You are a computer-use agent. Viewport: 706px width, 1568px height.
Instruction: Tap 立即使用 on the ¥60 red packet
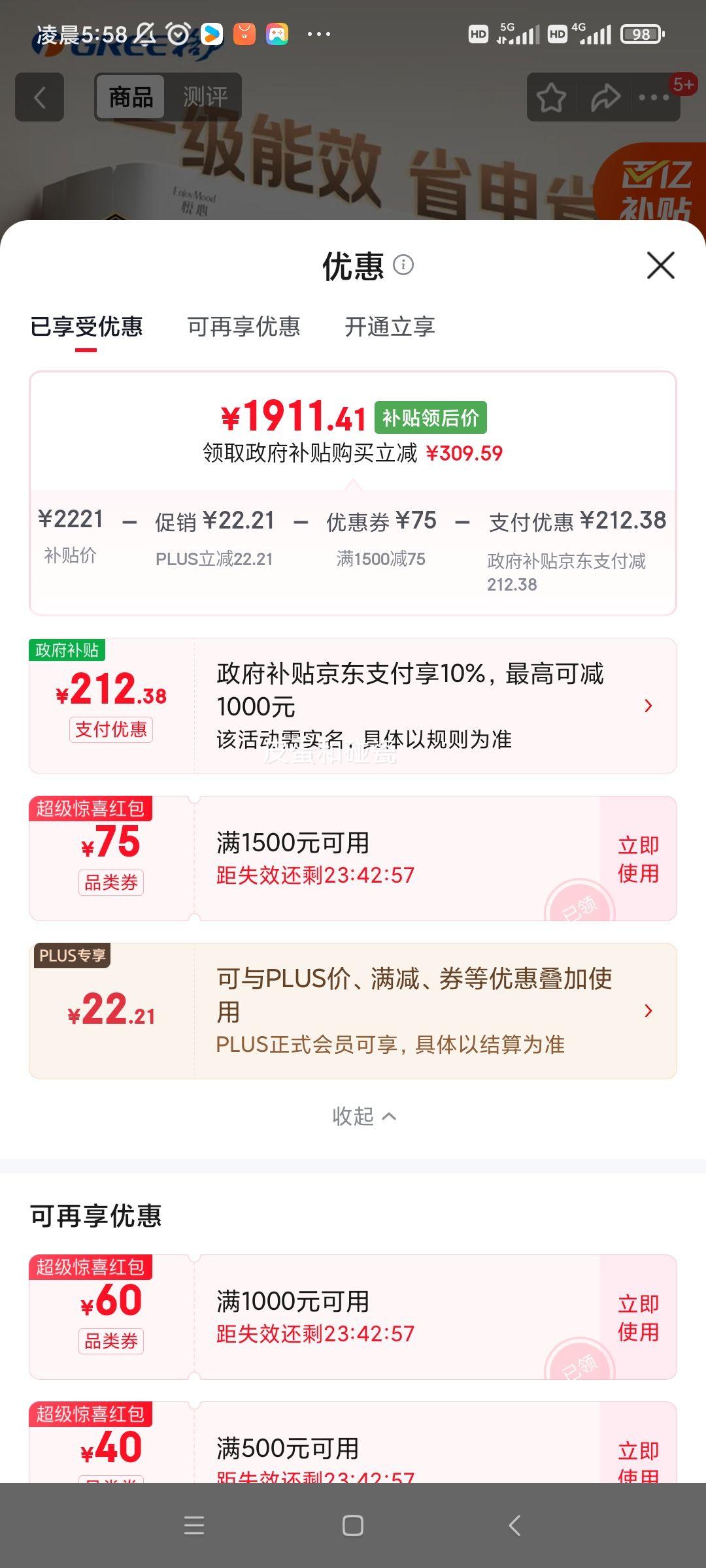(x=637, y=1317)
